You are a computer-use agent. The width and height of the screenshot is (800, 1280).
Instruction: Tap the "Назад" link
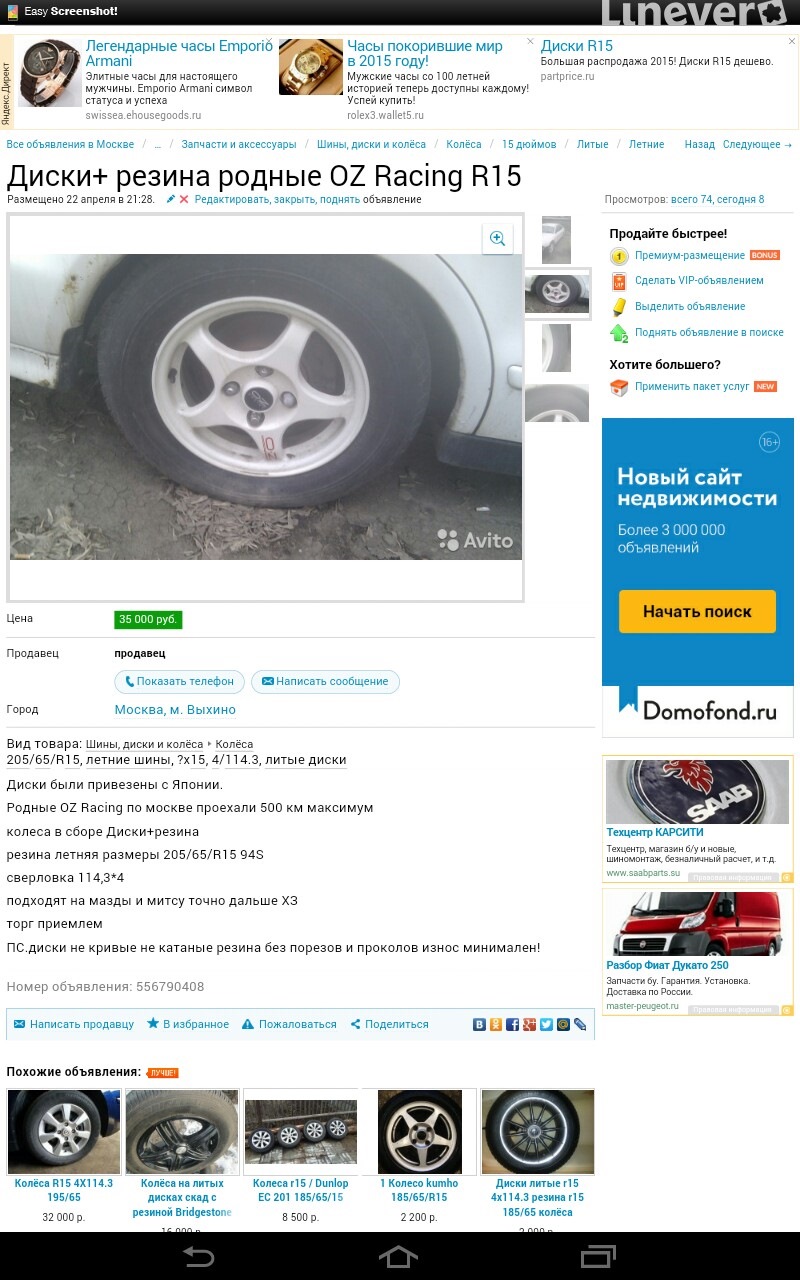(x=699, y=145)
